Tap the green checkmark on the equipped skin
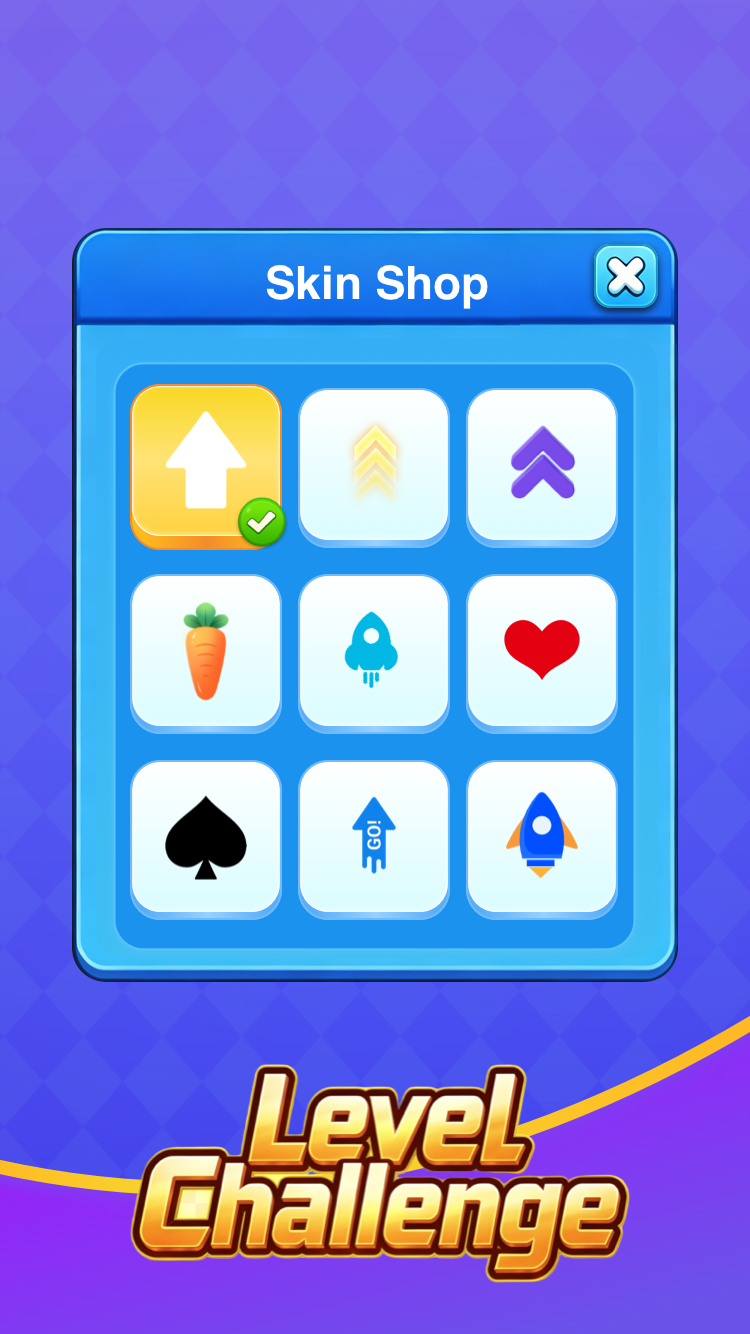The height and width of the screenshot is (1334, 750). pos(261,520)
